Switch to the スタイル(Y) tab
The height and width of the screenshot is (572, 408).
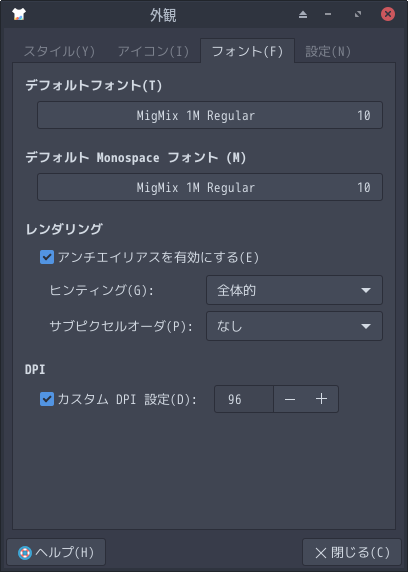(59, 51)
